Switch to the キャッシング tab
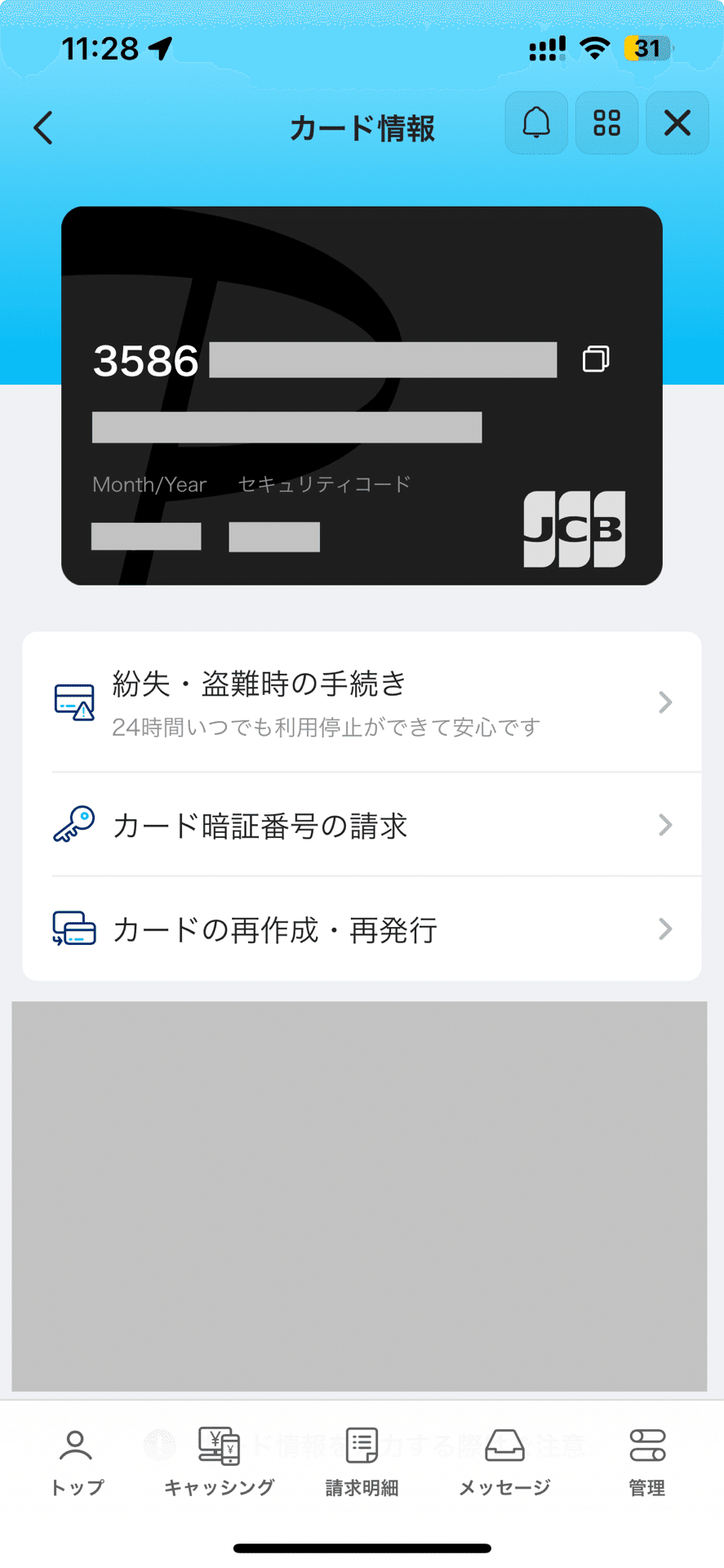The width and height of the screenshot is (724, 1568). [x=219, y=1462]
